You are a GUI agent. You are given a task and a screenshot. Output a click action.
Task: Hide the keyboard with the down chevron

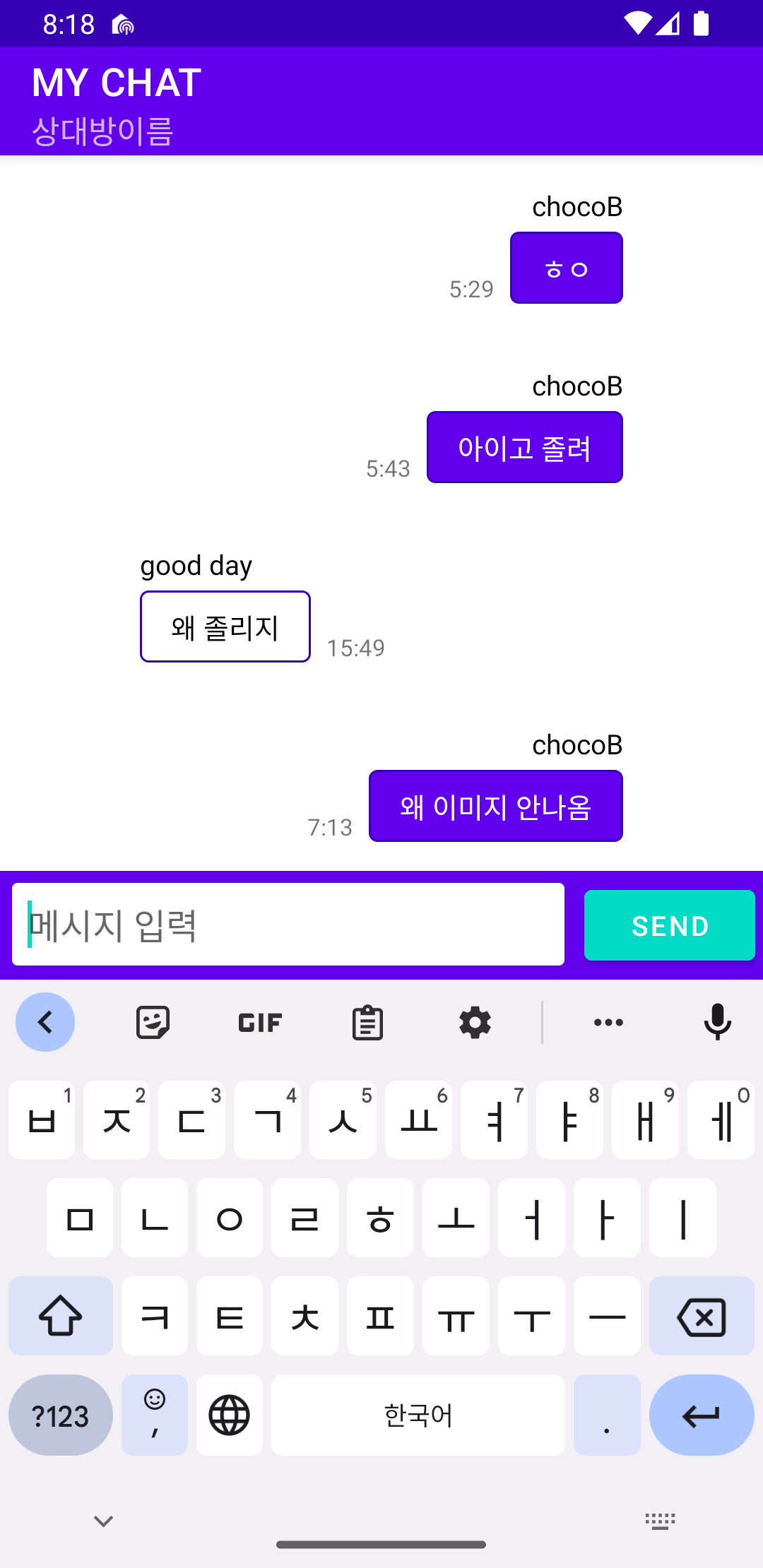point(104,1521)
